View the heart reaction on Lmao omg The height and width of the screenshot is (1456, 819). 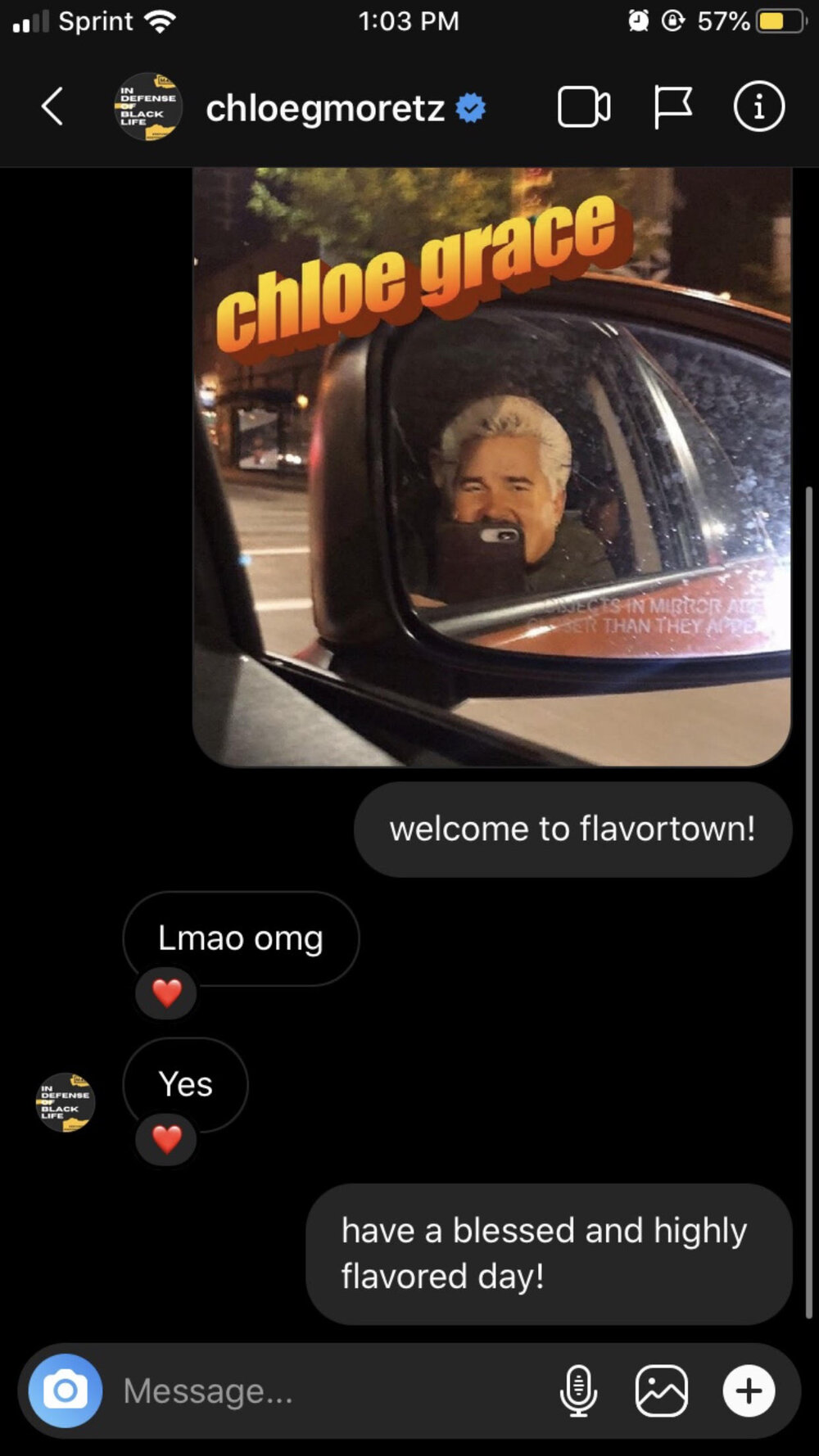pyautogui.click(x=166, y=993)
